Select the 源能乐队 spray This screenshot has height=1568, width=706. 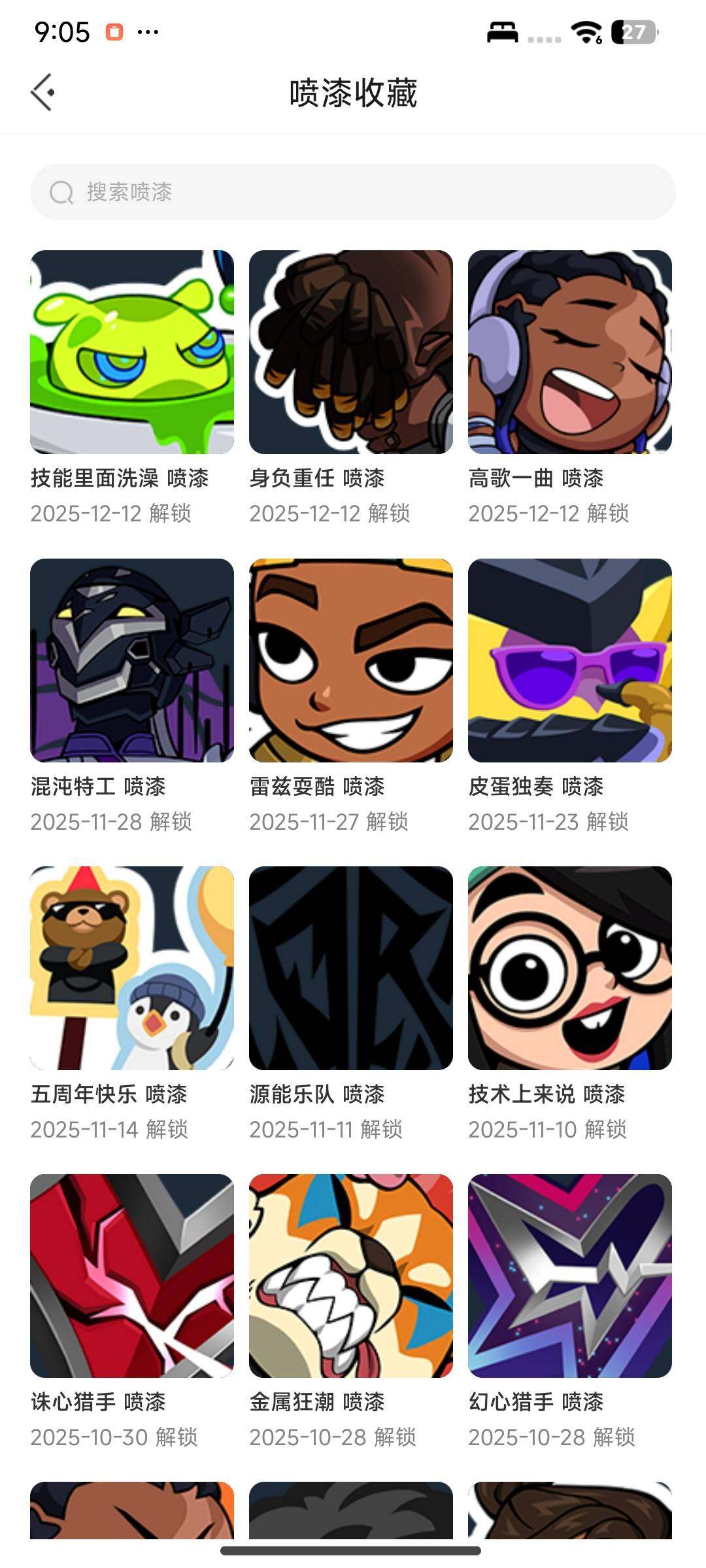coord(351,968)
